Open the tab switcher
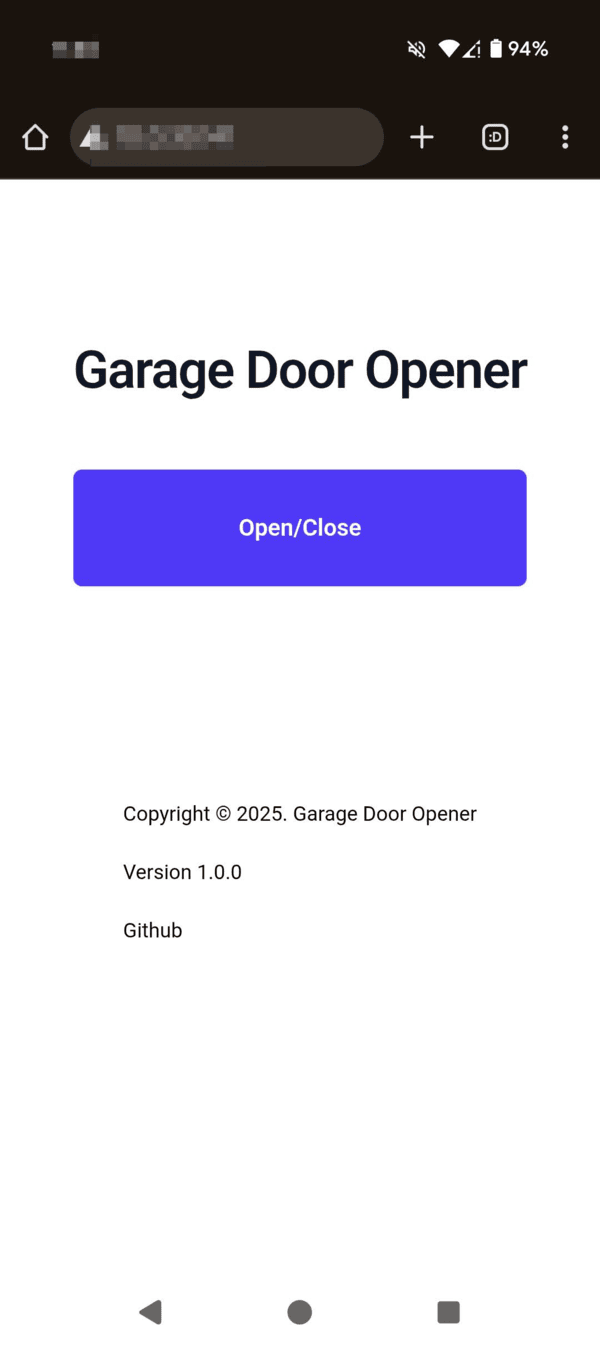The image size is (600, 1347). [495, 137]
